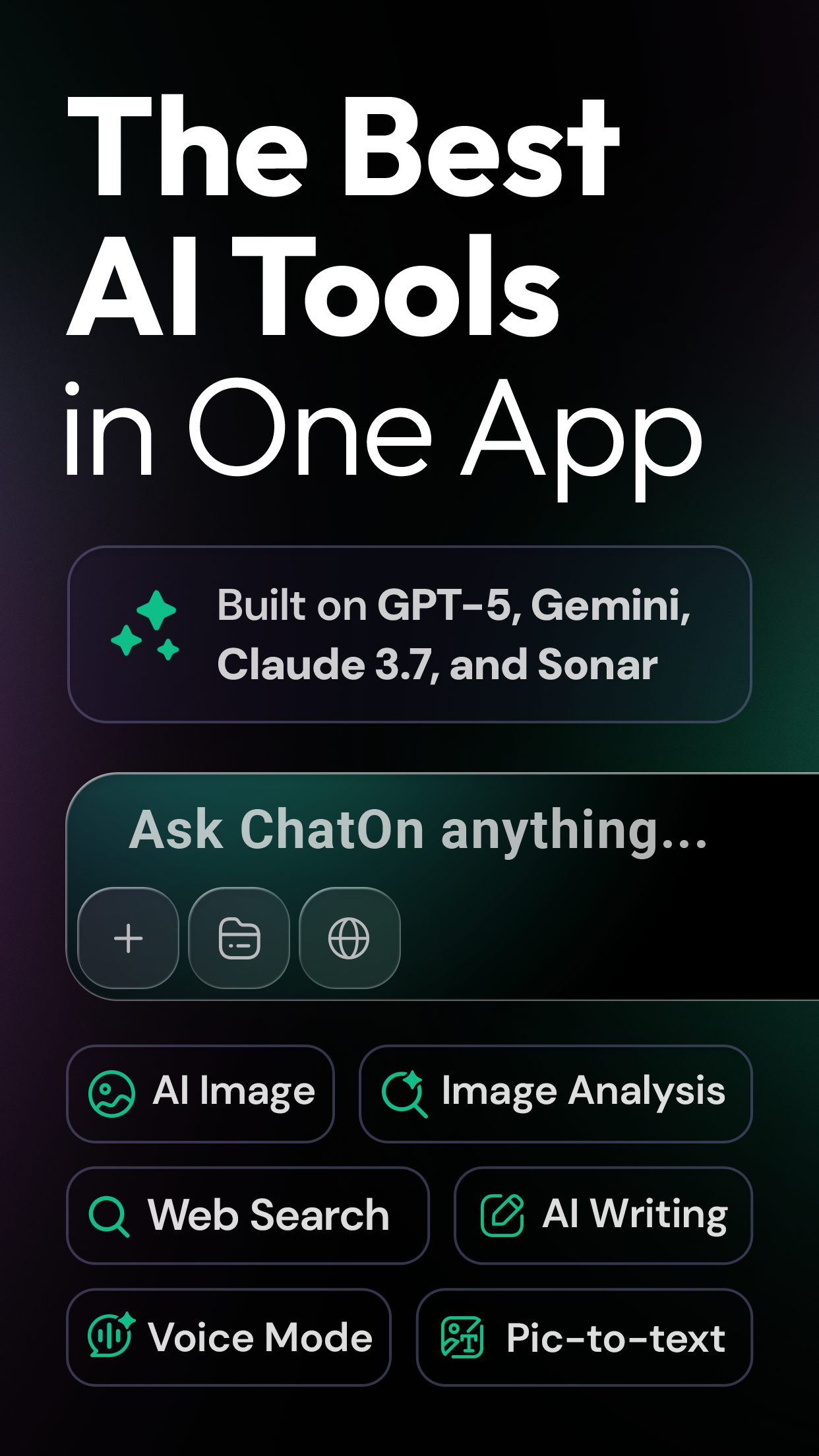Launch Web Search
Viewport: 819px width, 1456px height.
[248, 1215]
